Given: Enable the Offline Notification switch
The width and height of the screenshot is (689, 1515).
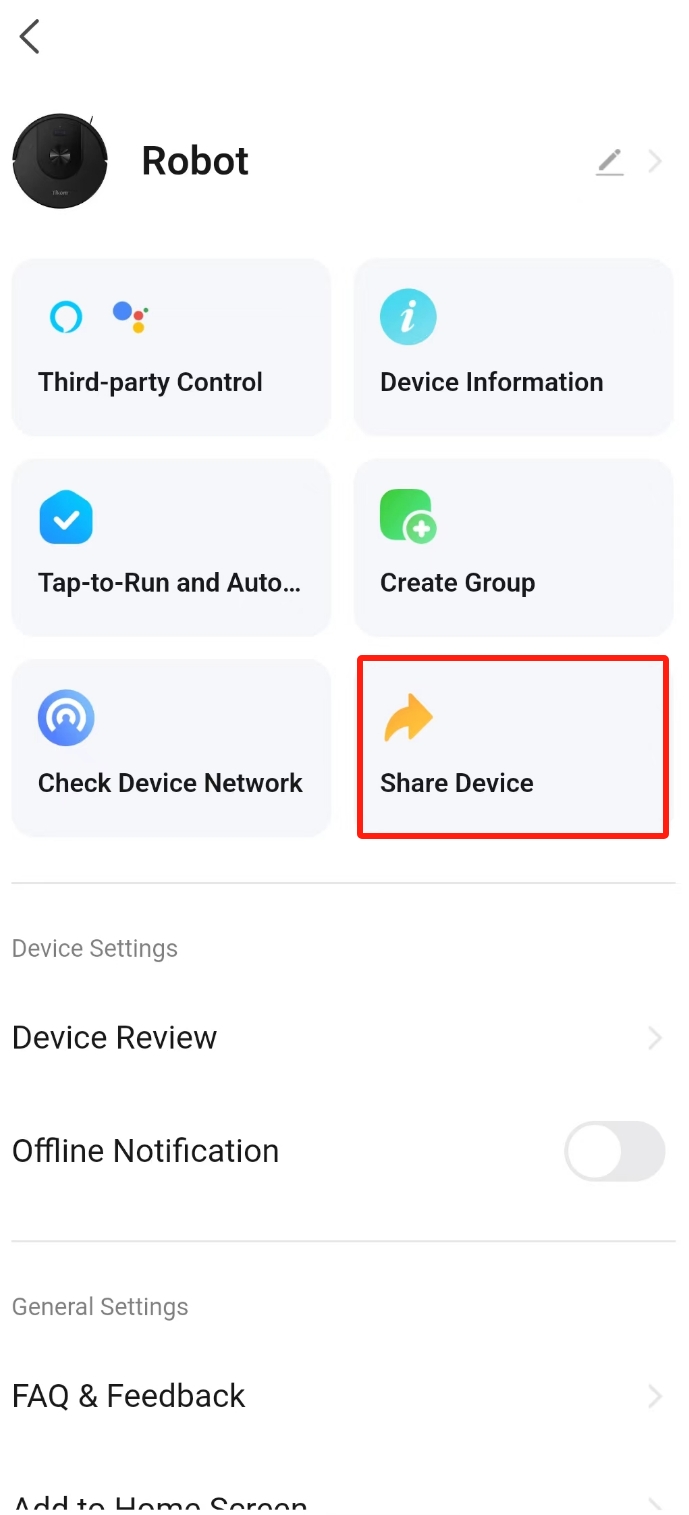Looking at the screenshot, I should [614, 1151].
